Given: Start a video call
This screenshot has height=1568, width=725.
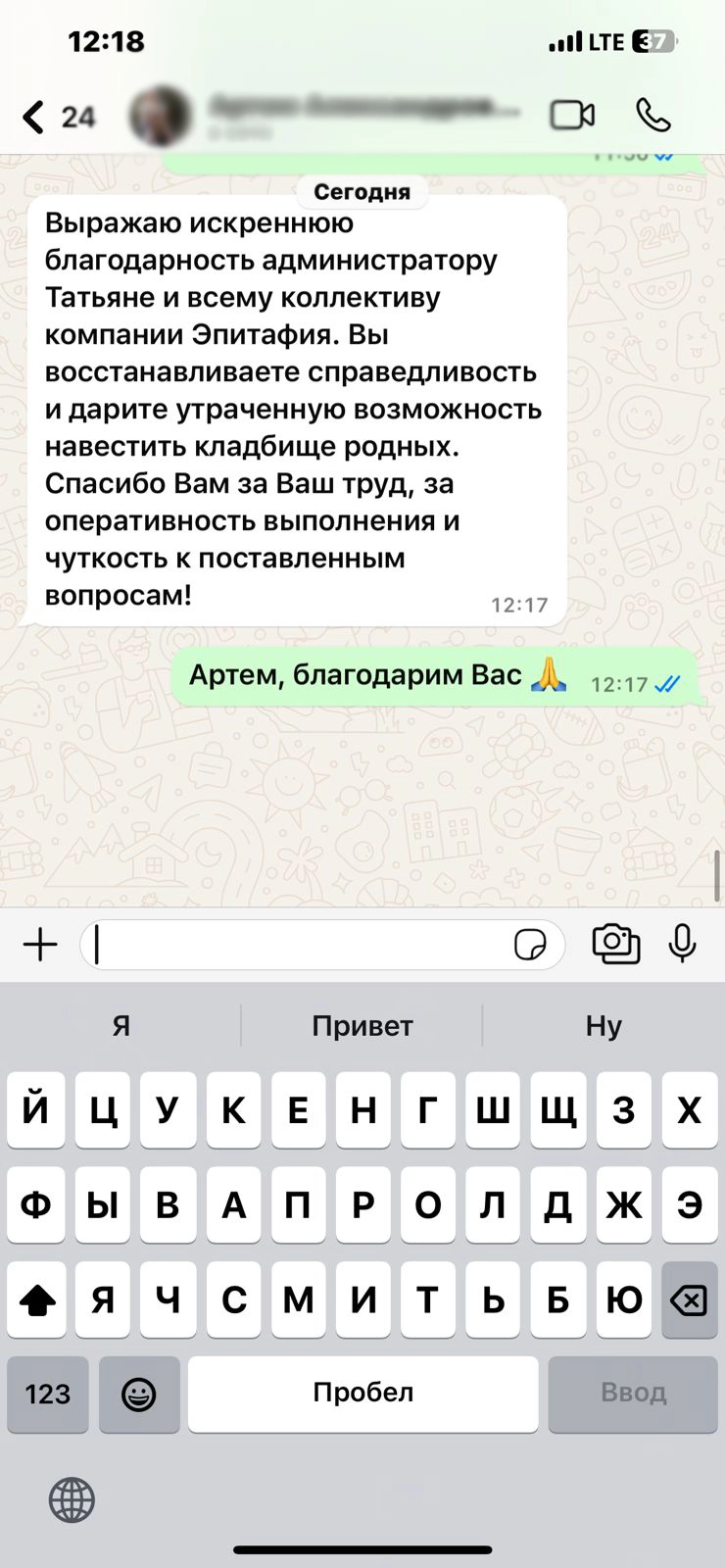Looking at the screenshot, I should (572, 115).
